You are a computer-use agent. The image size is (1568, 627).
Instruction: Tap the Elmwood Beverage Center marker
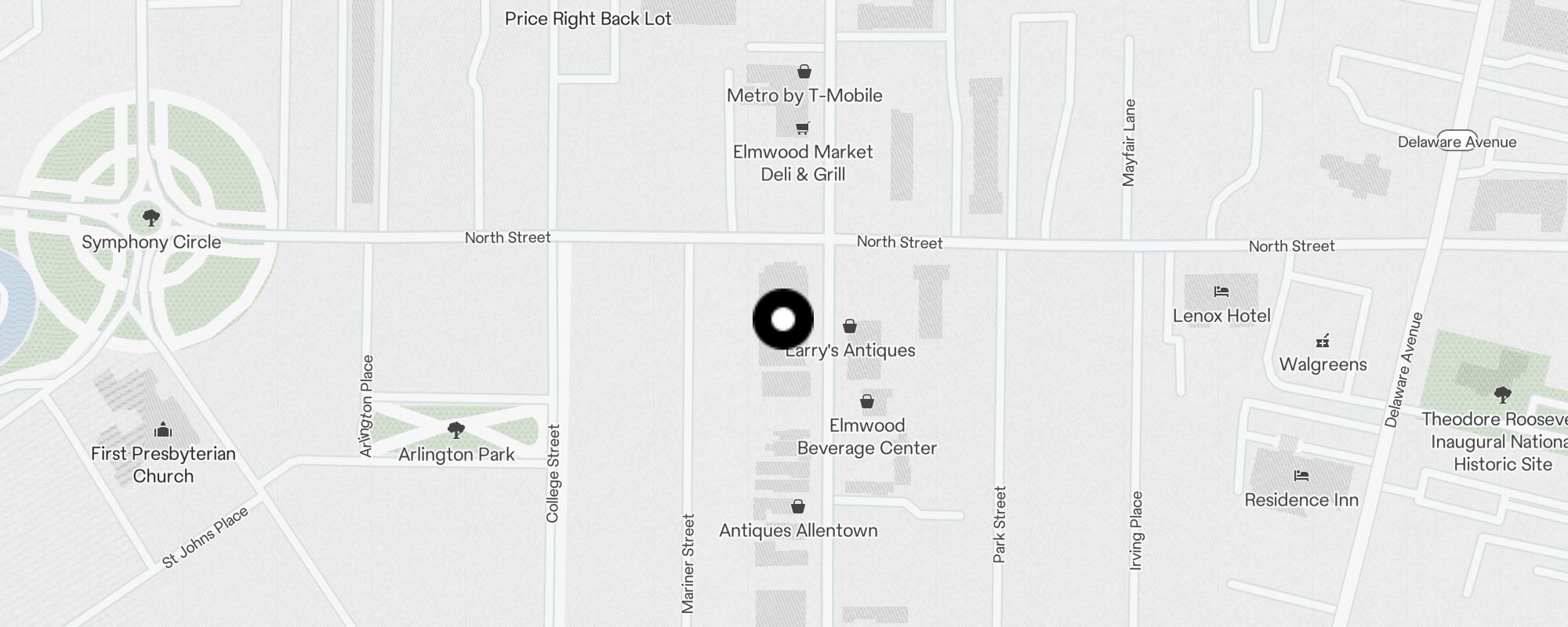(x=866, y=402)
